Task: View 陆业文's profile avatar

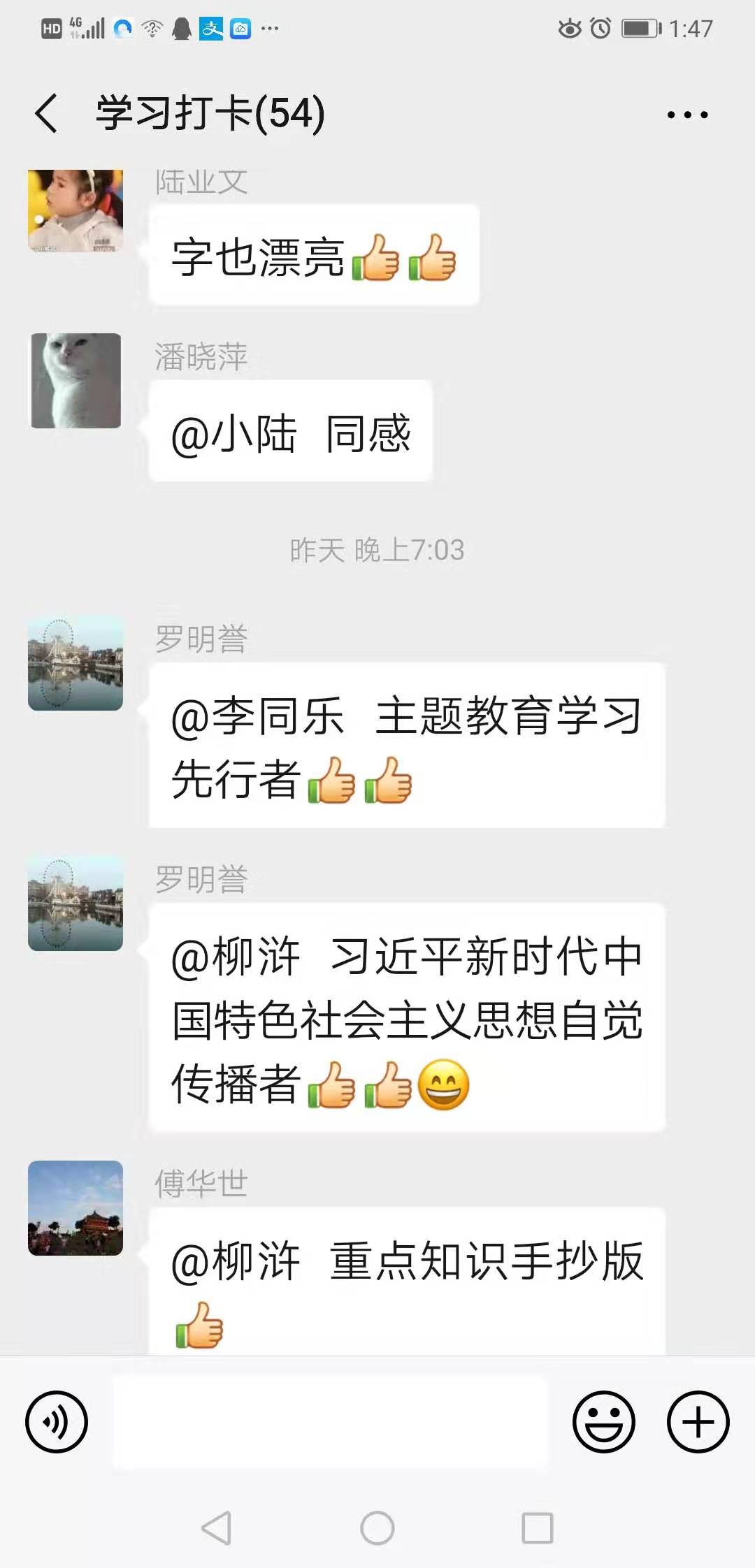Action: 75,210
